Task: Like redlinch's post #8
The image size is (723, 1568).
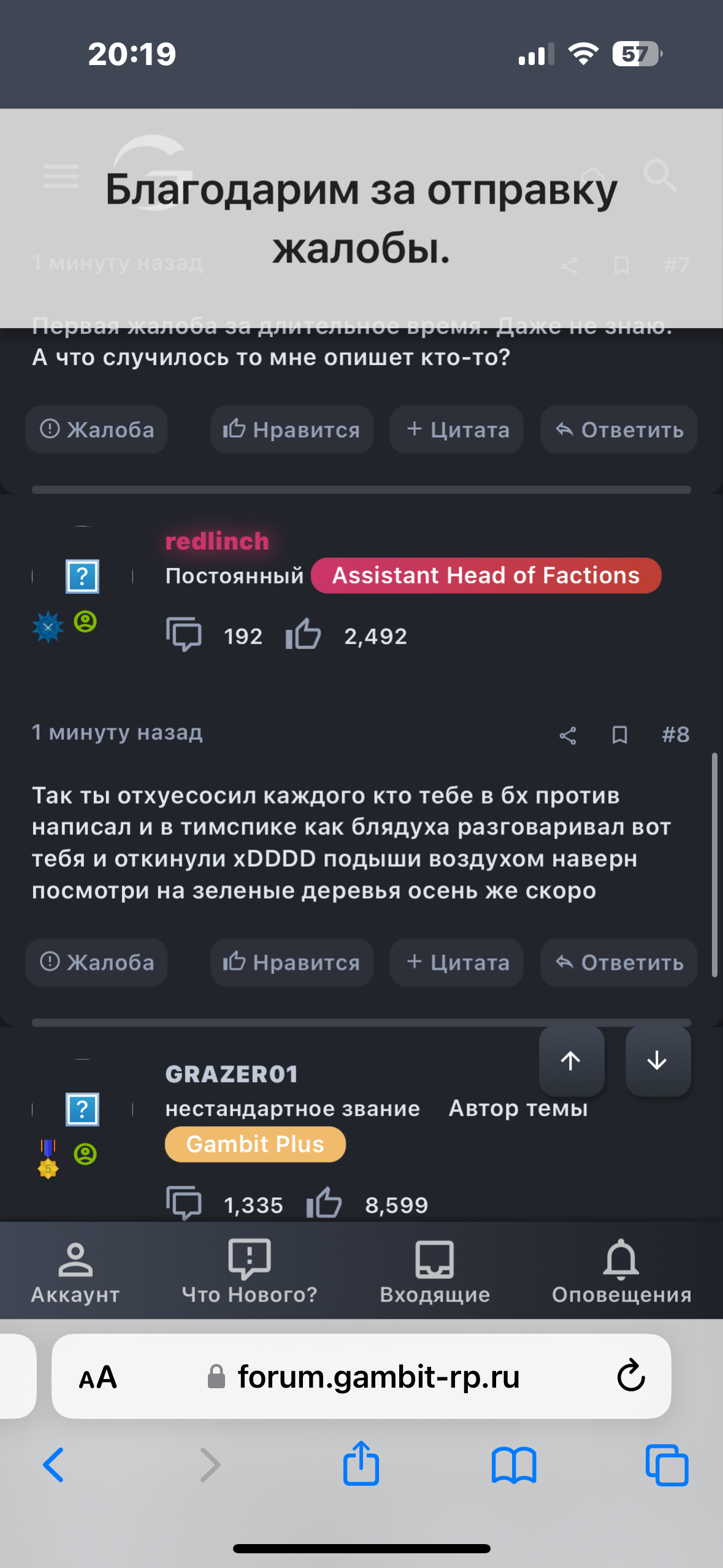Action: coord(291,963)
